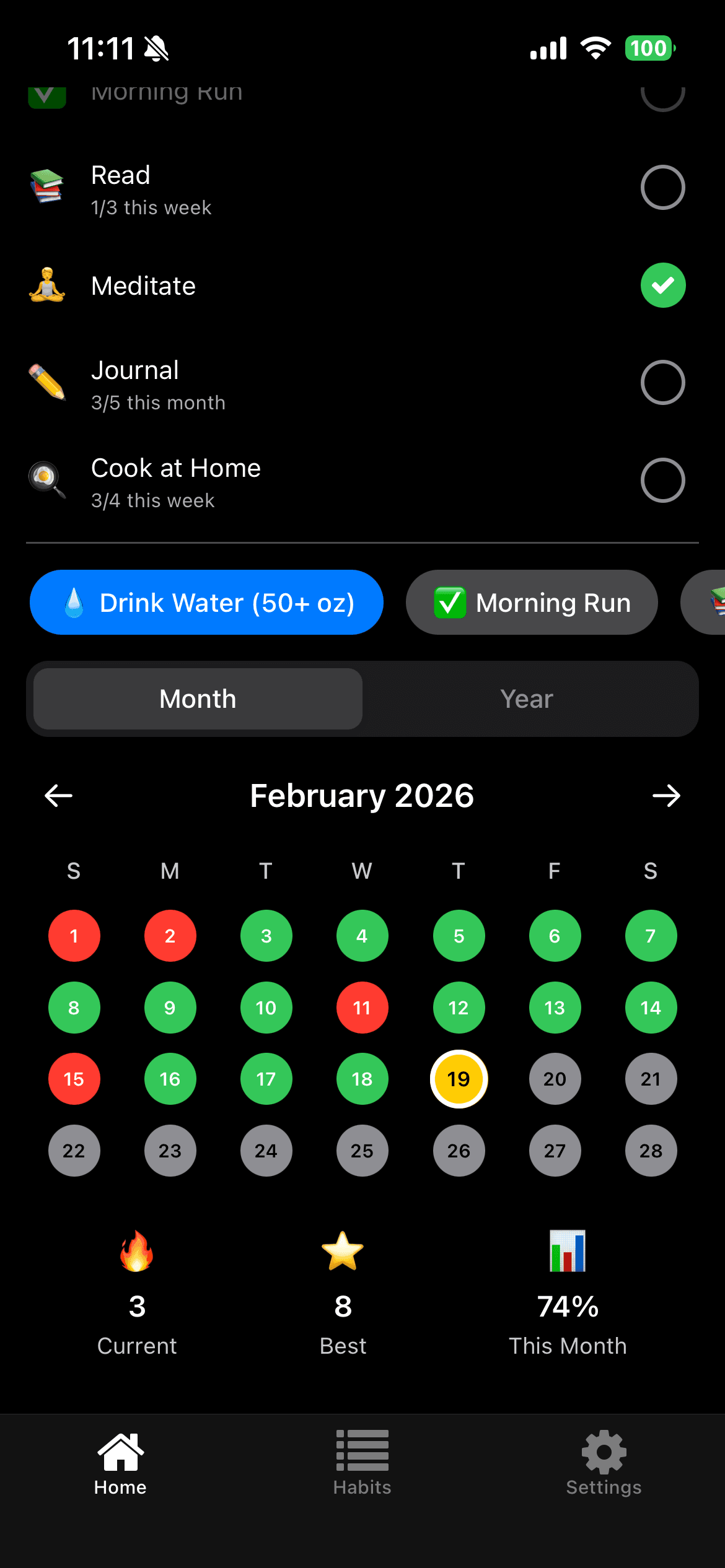
Task: Switch to the Year view tab
Action: coord(526,699)
